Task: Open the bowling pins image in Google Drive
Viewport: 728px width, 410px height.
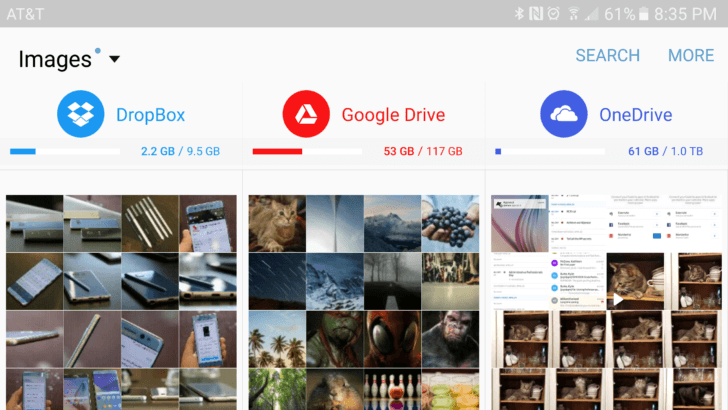Action: [393, 390]
